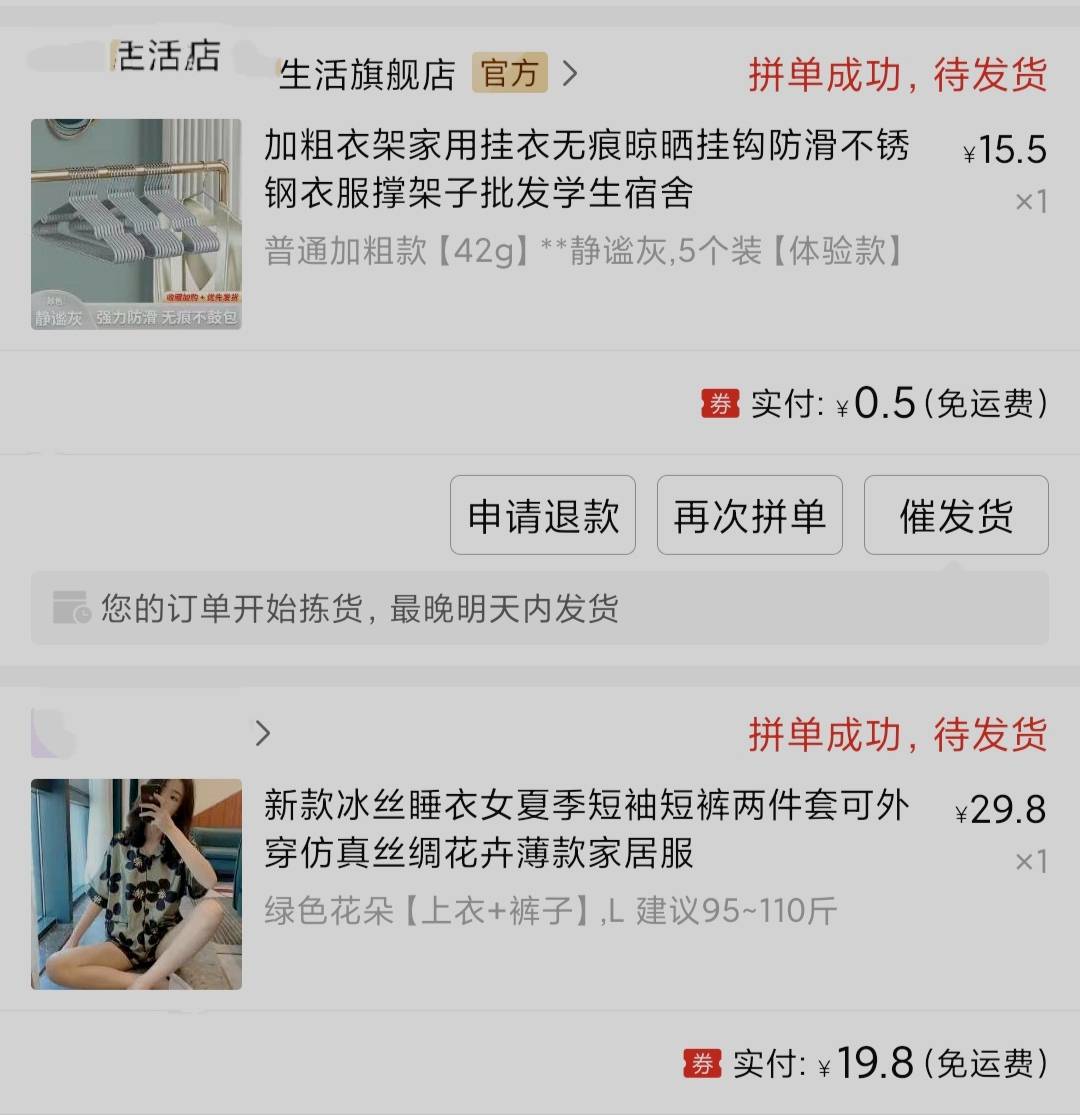Click the gold 官方 official badge
The image size is (1080, 1115).
point(511,73)
